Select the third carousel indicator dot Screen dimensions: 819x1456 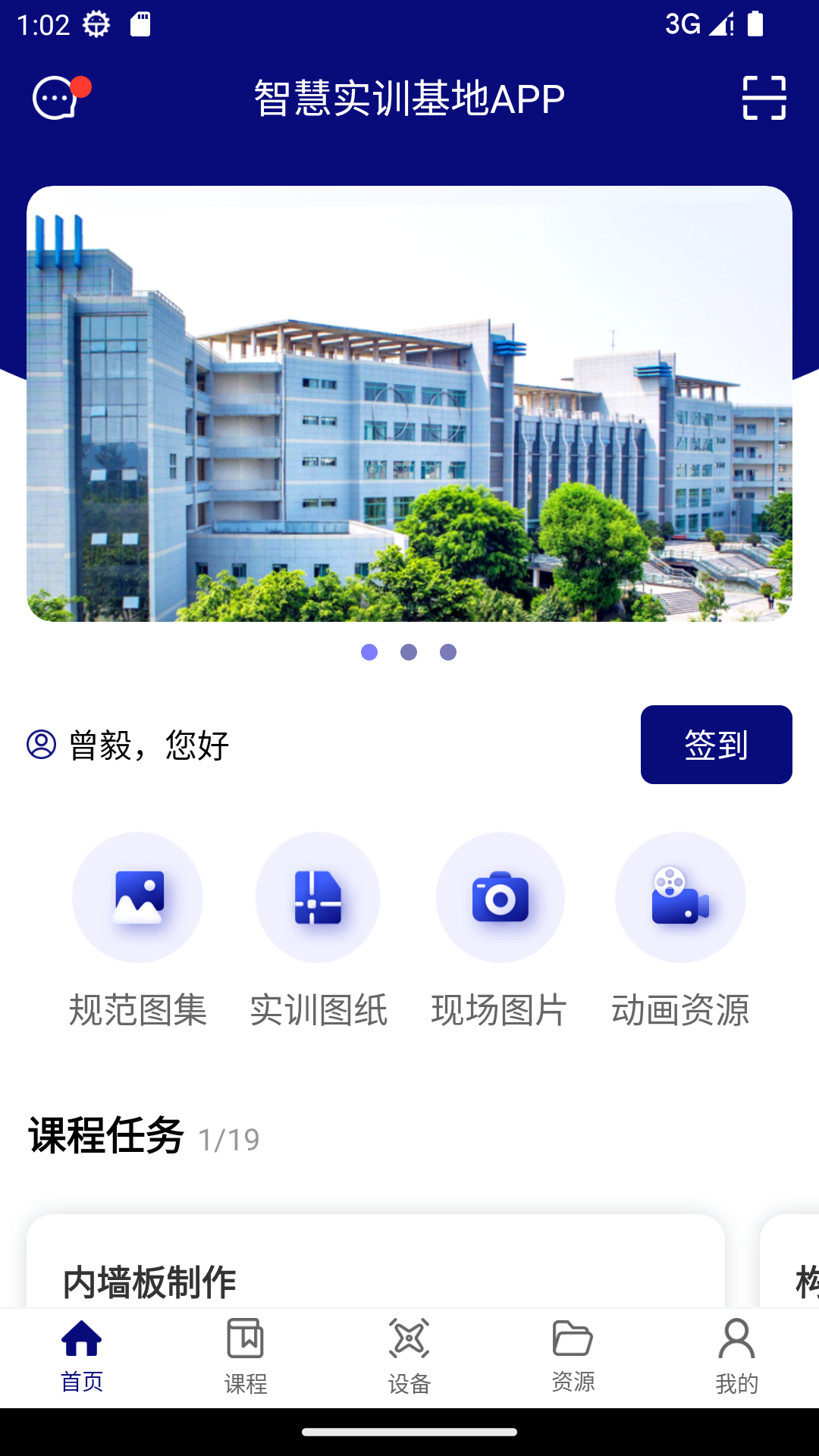(x=447, y=651)
